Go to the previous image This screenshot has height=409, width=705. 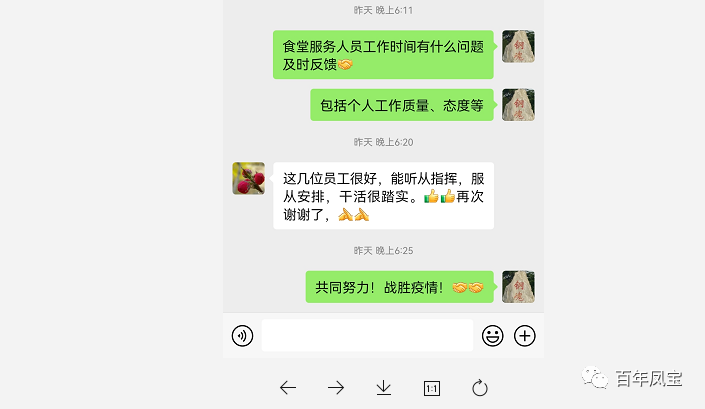(288, 388)
